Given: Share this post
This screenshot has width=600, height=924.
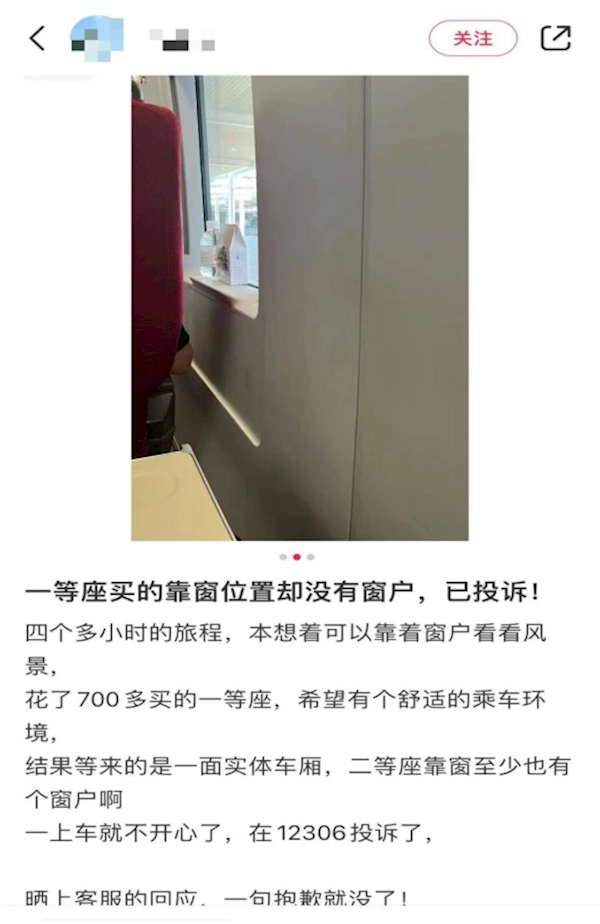Looking at the screenshot, I should coord(555,38).
